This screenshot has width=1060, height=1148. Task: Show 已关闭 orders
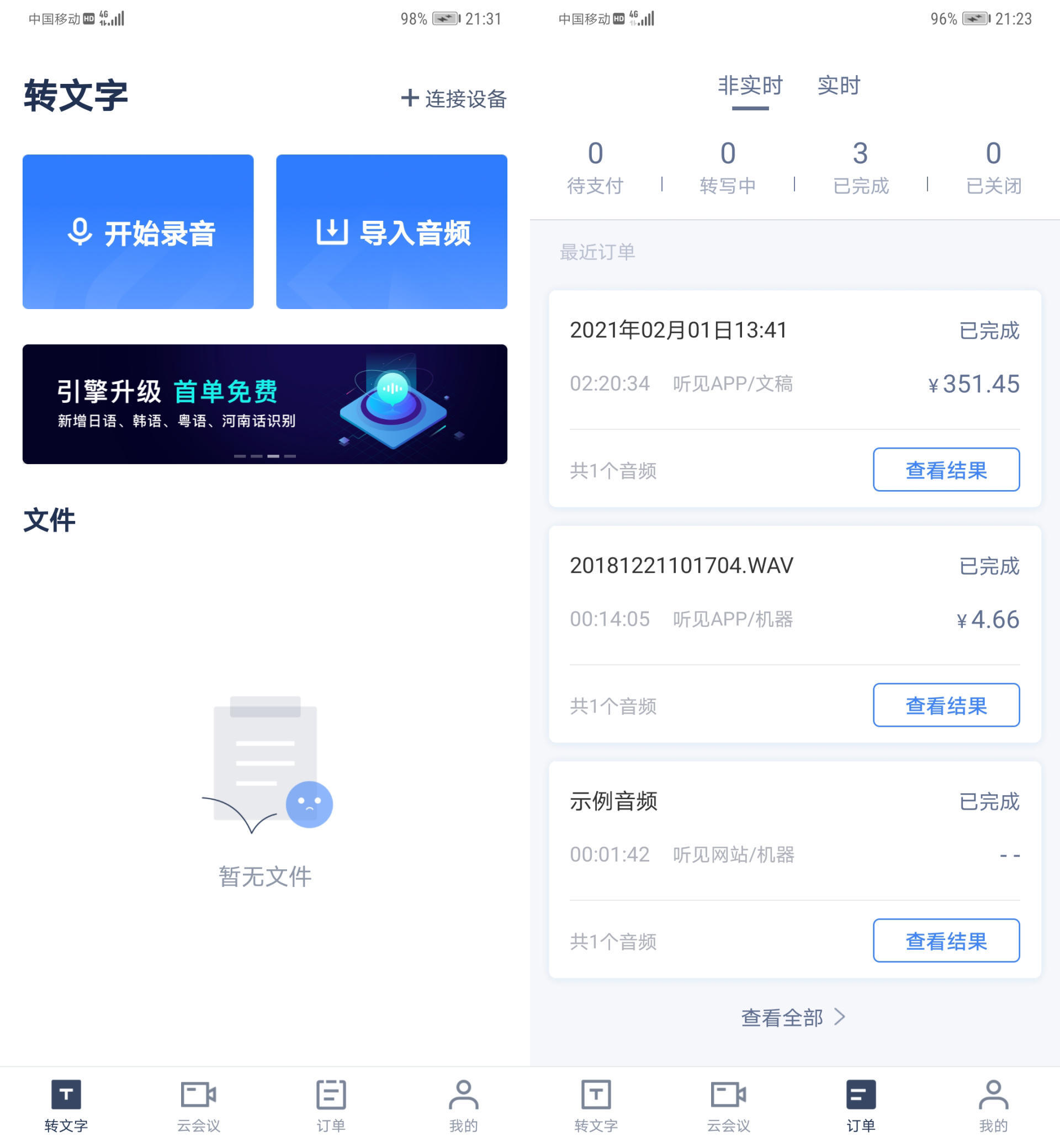[x=993, y=167]
